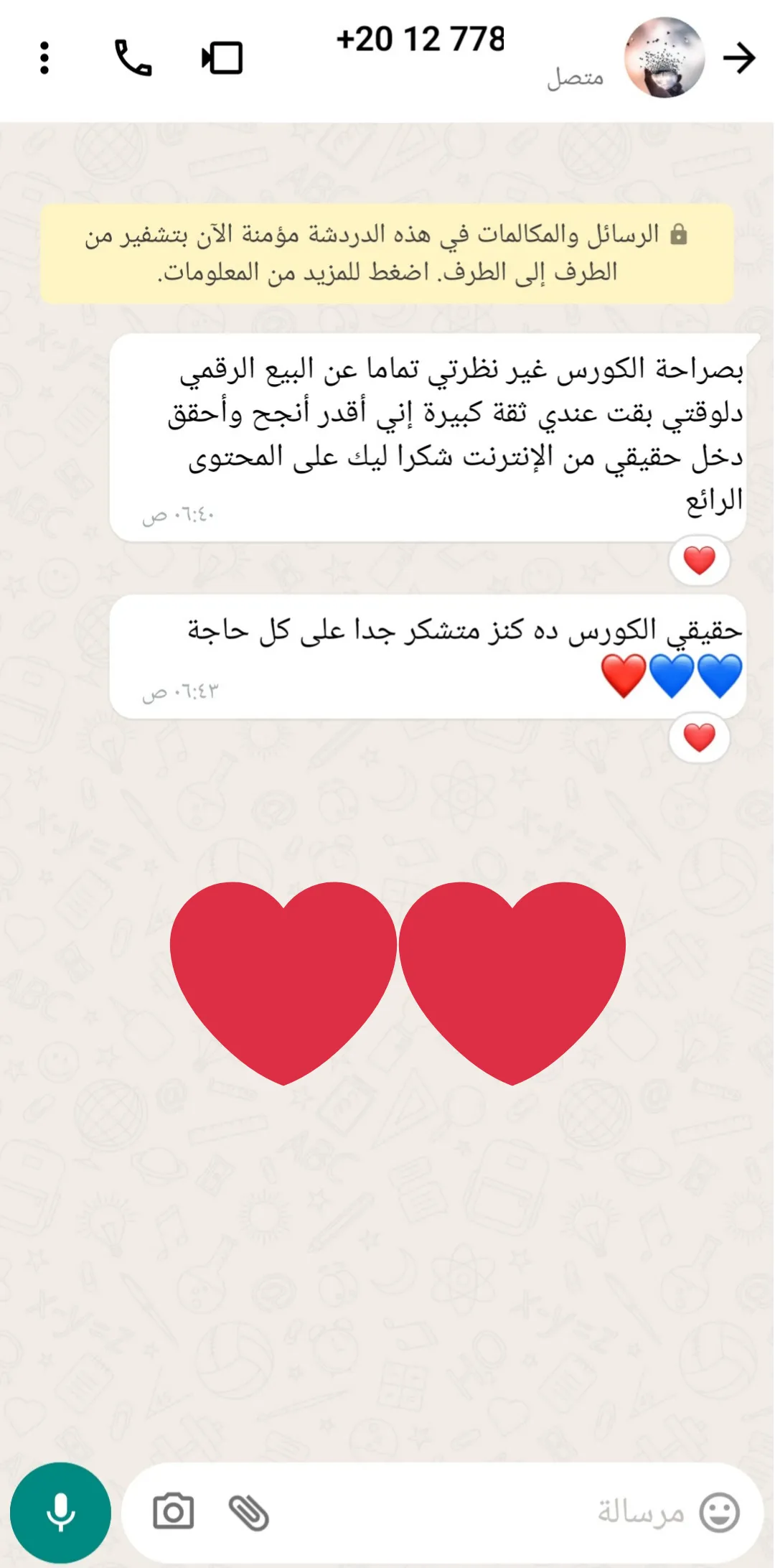Tap the microphone voice message button
This screenshot has height=1568, width=775.
(61, 1513)
